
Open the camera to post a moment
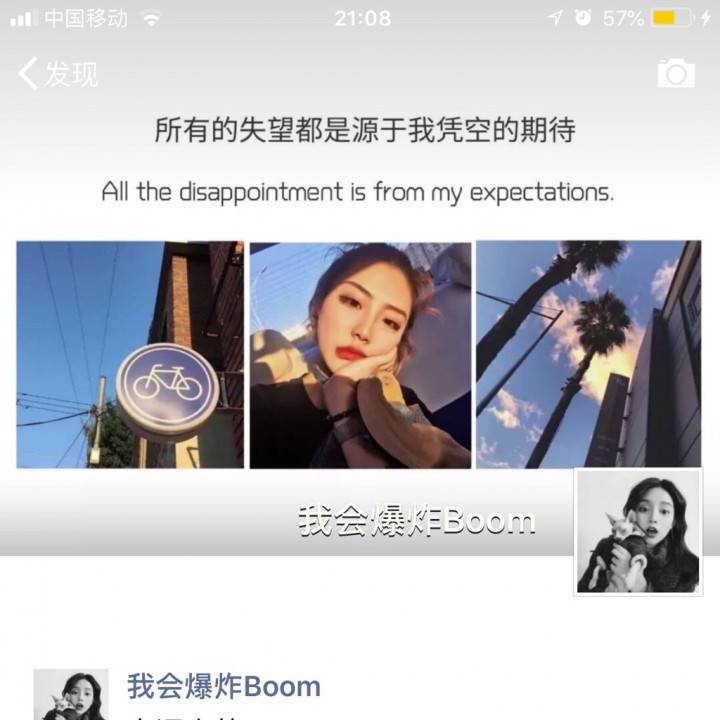676,73
